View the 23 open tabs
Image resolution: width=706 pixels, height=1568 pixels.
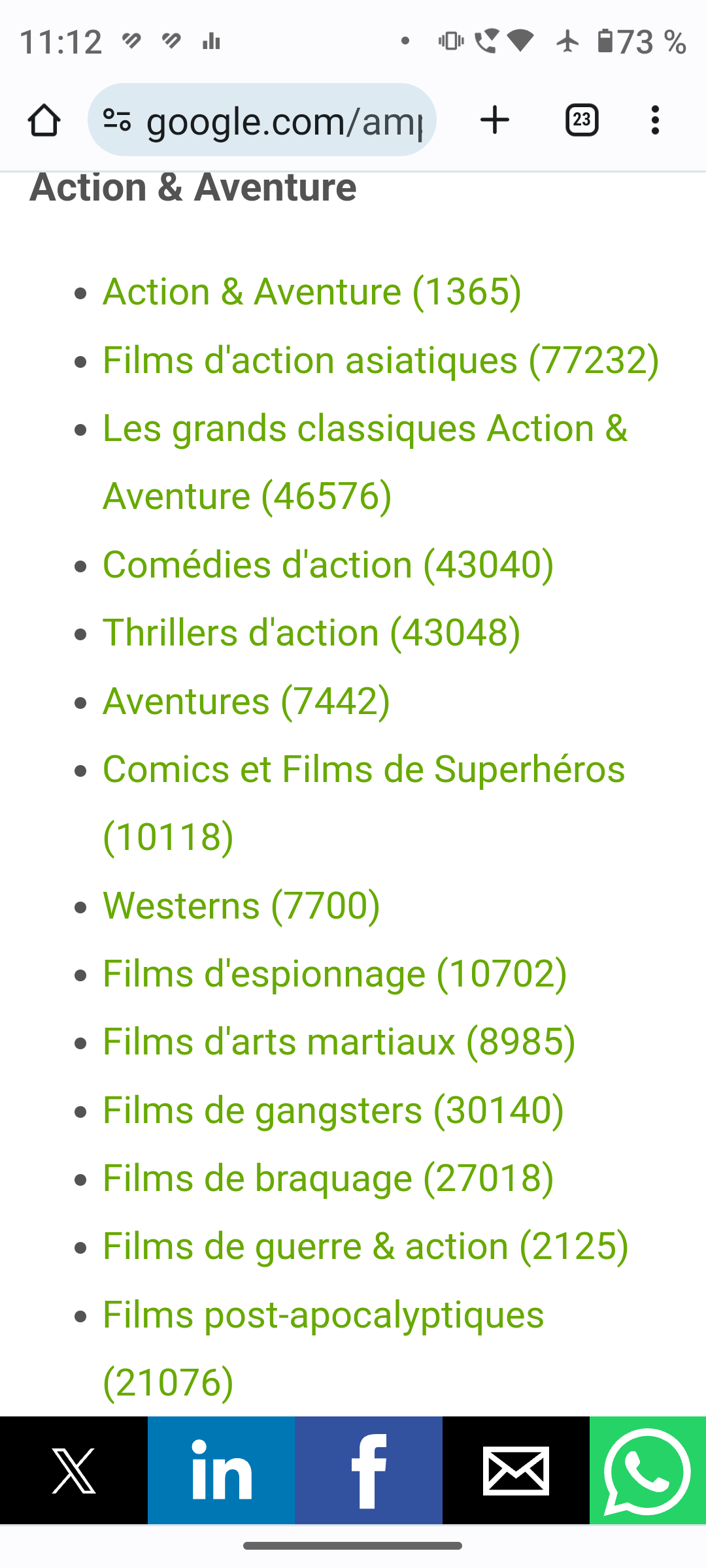(x=581, y=120)
